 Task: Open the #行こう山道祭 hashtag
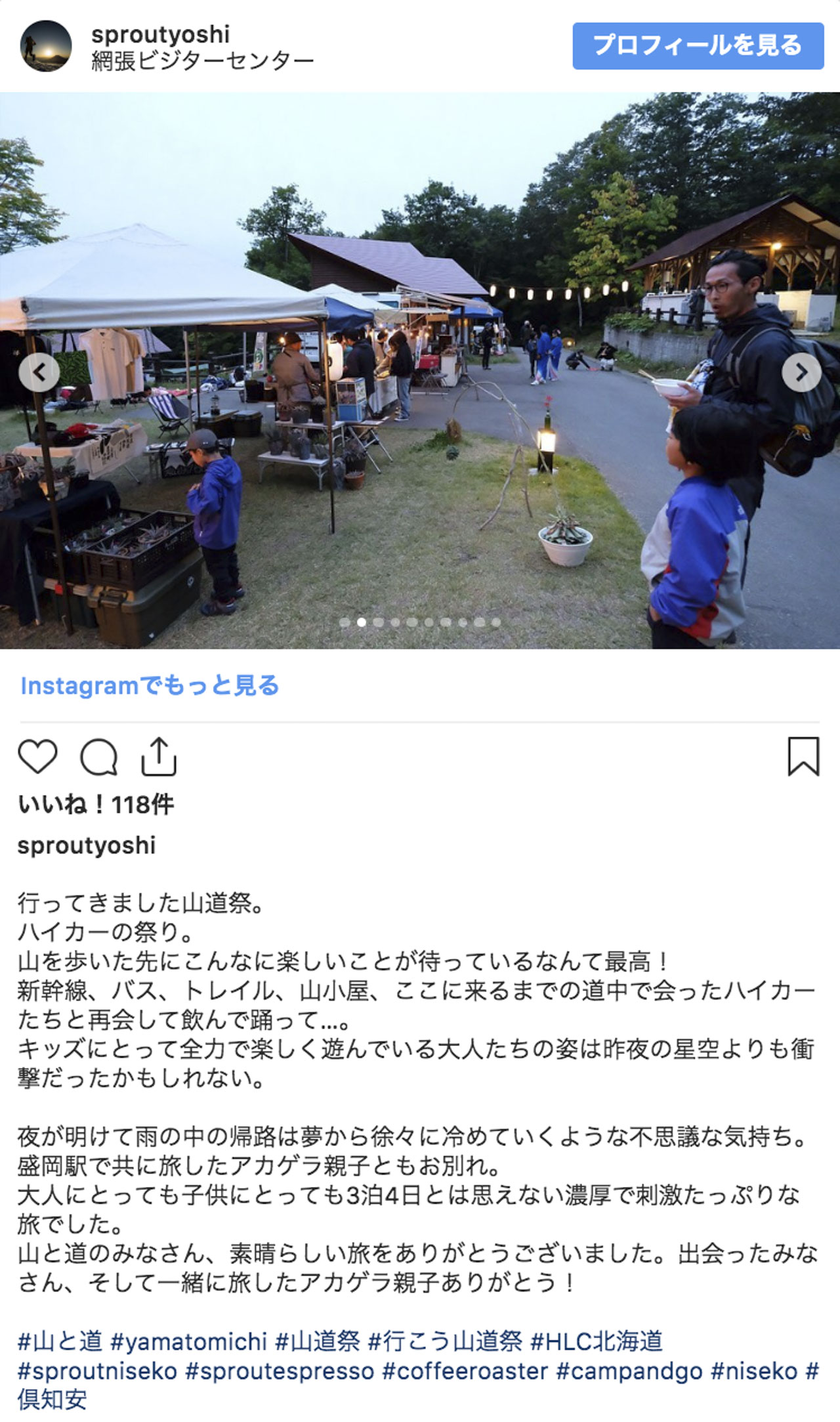(x=445, y=1341)
